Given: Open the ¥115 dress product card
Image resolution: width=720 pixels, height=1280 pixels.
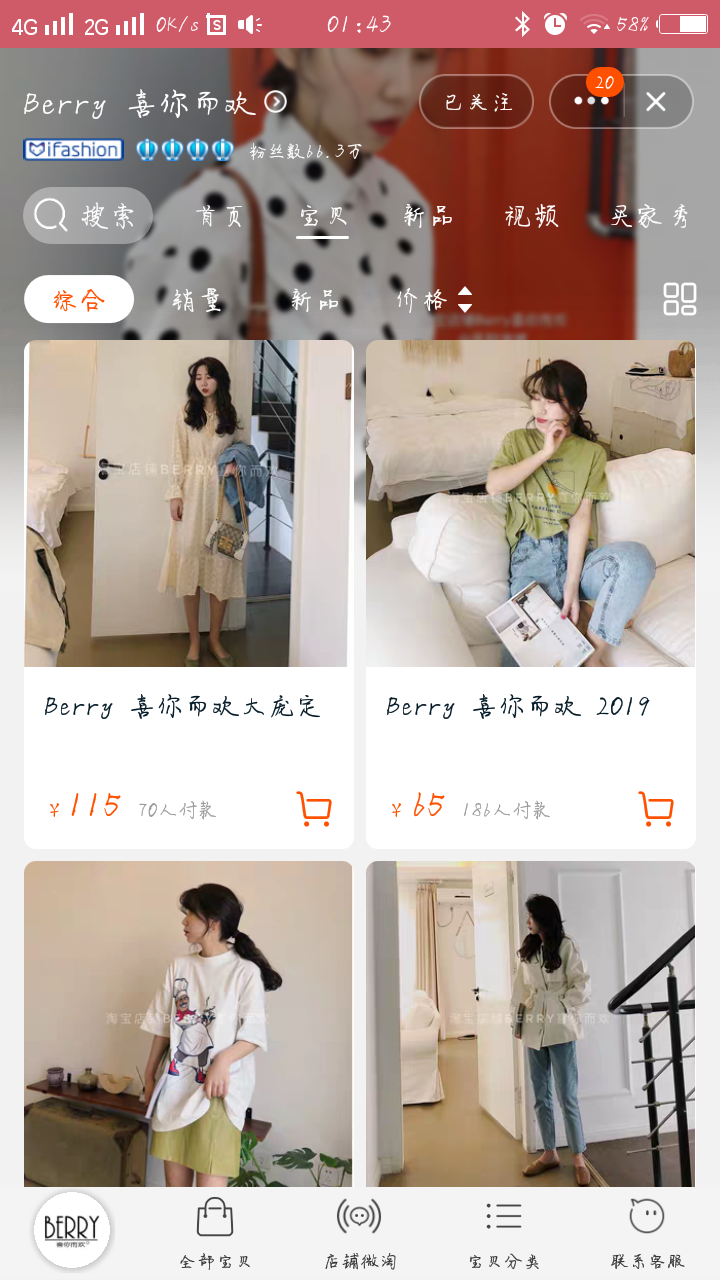Looking at the screenshot, I should [x=189, y=504].
